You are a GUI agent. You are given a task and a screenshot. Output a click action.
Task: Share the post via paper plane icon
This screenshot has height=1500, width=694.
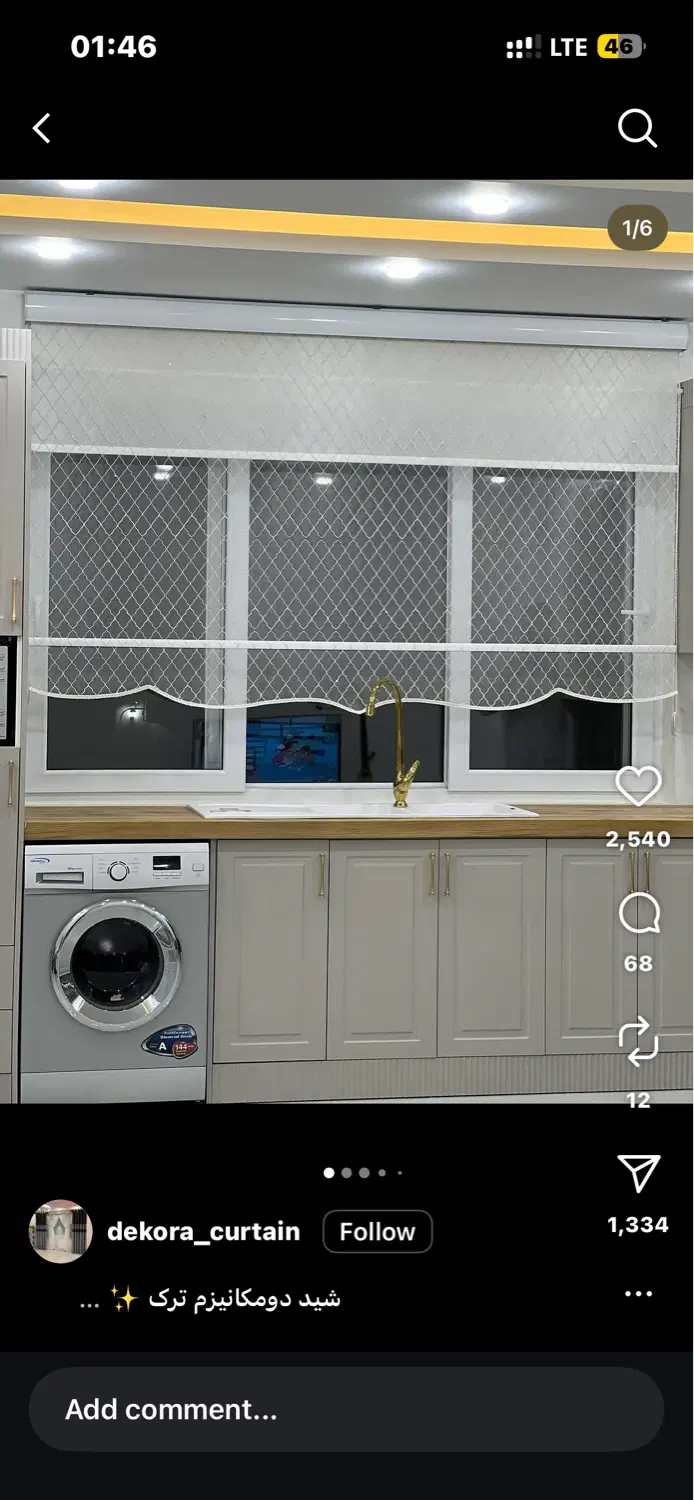[638, 1174]
